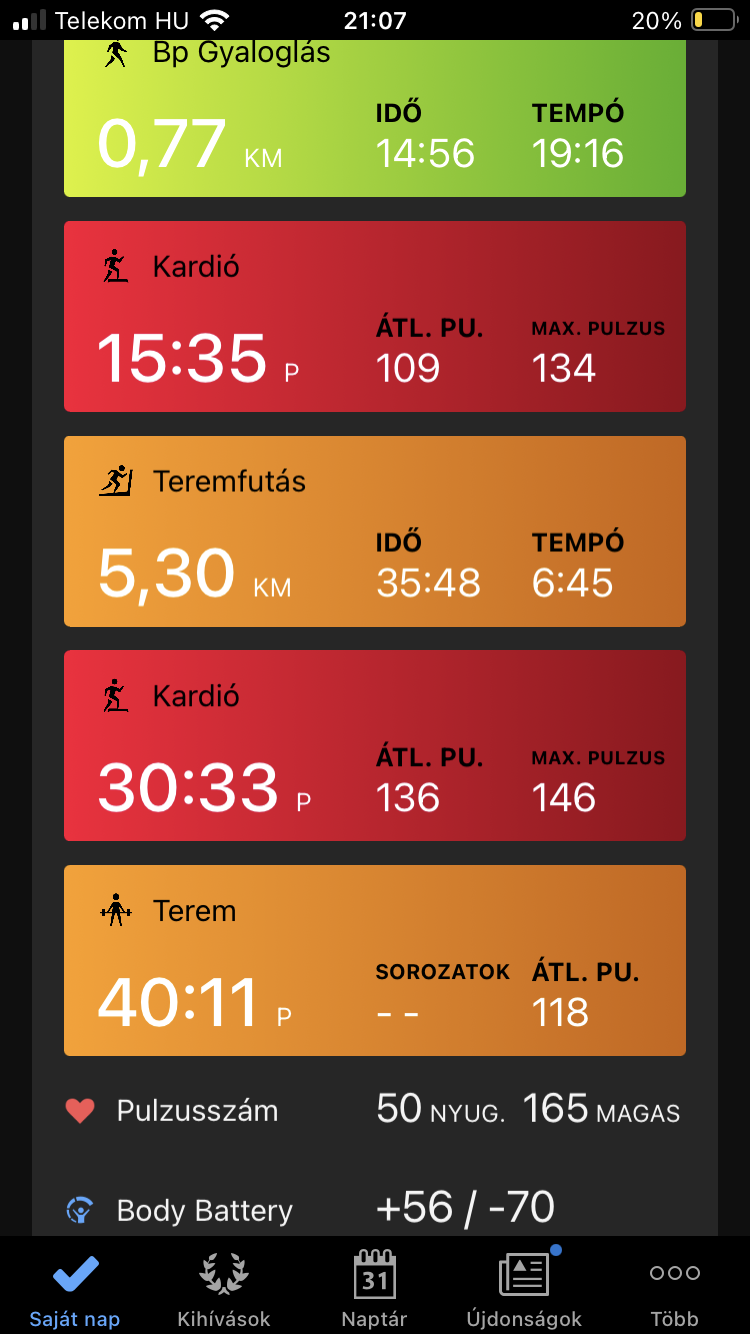
Task: Open the Bp Gyaloglás walking activity card
Action: [x=374, y=120]
